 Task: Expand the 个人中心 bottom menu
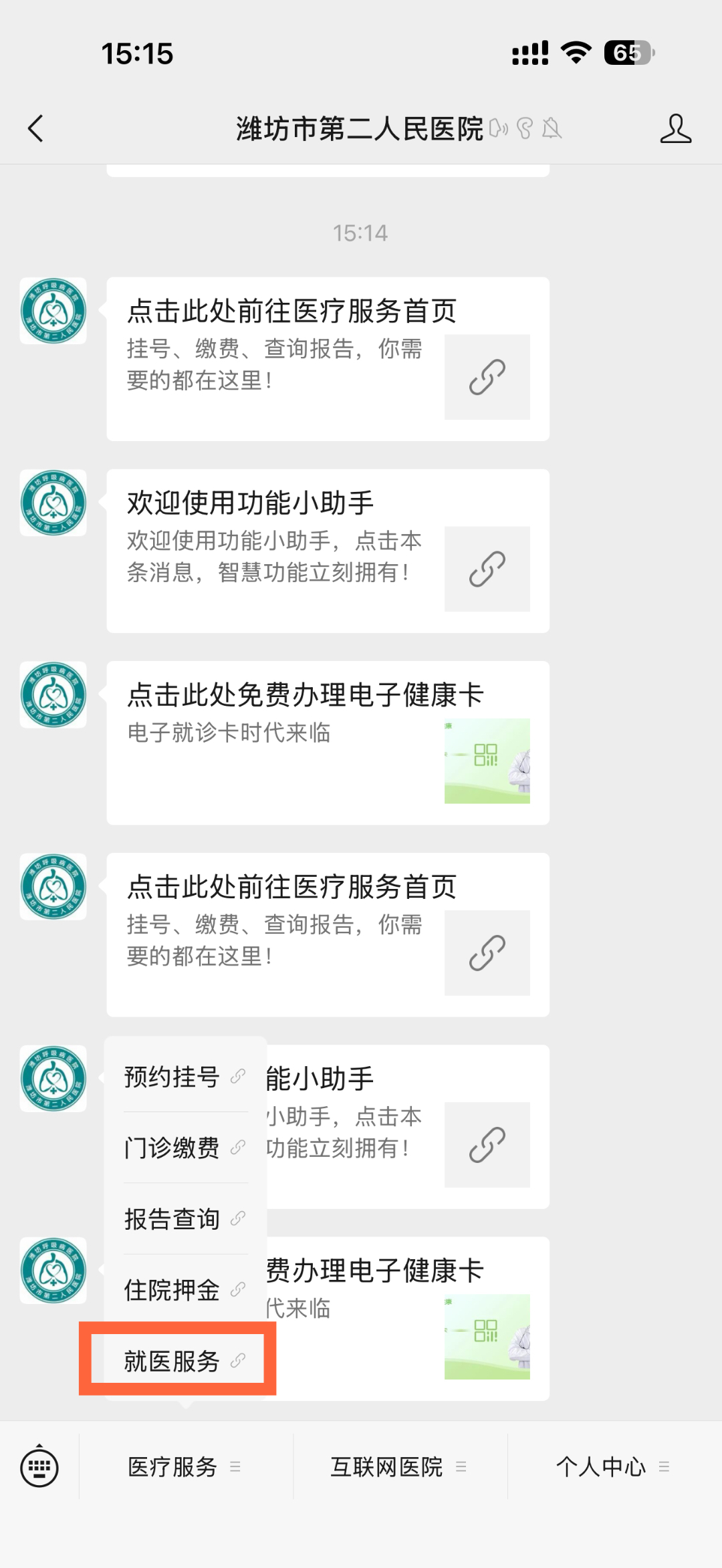coord(612,1466)
